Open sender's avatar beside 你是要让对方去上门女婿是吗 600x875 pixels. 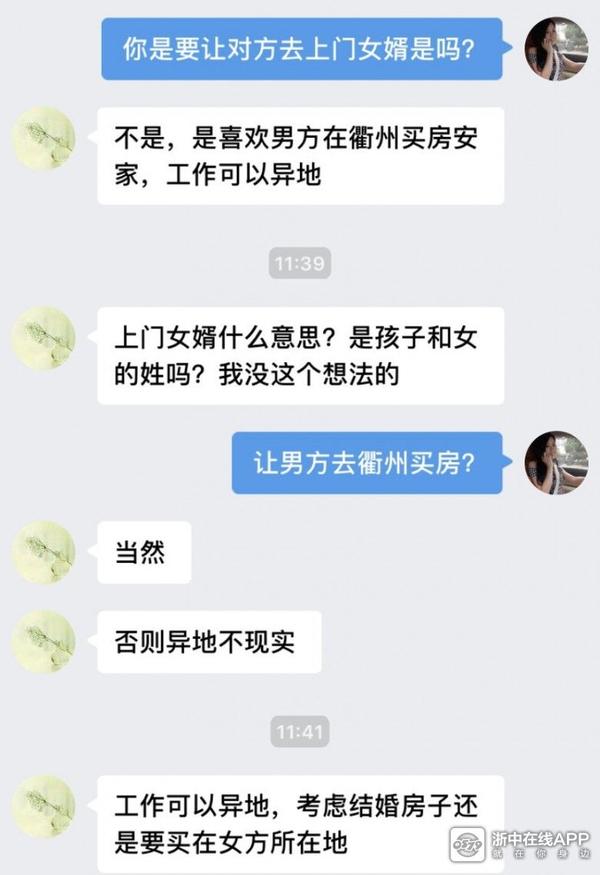pyautogui.click(x=556, y=49)
